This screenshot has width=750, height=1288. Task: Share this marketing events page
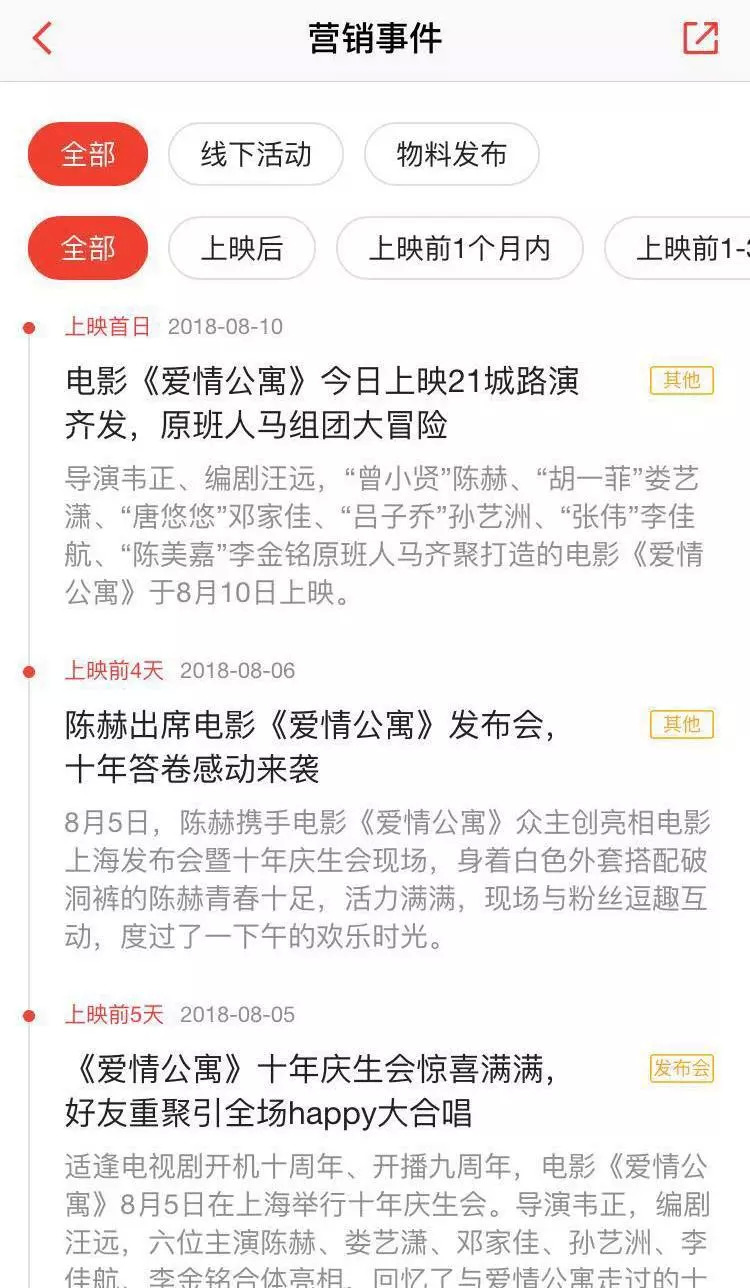click(x=700, y=38)
